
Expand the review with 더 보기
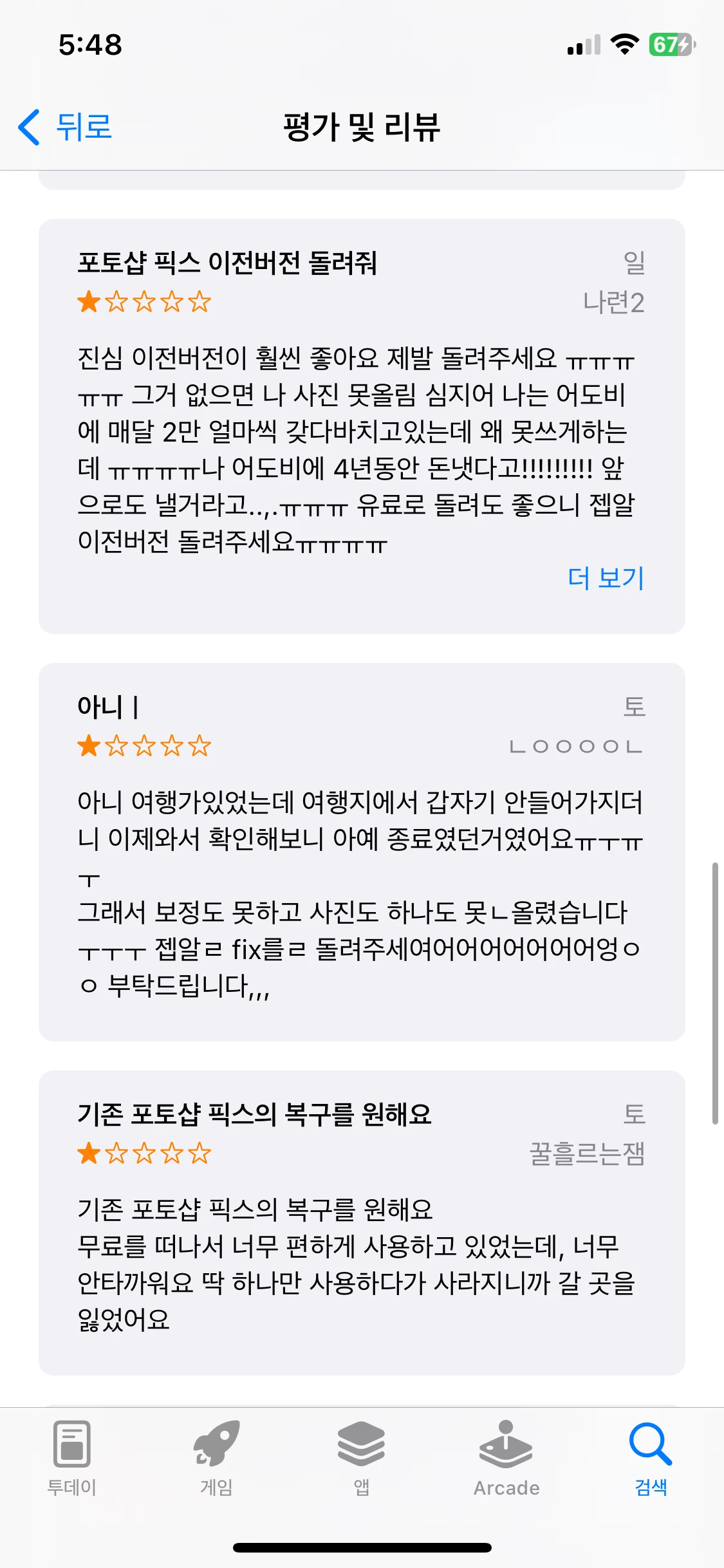(x=606, y=578)
